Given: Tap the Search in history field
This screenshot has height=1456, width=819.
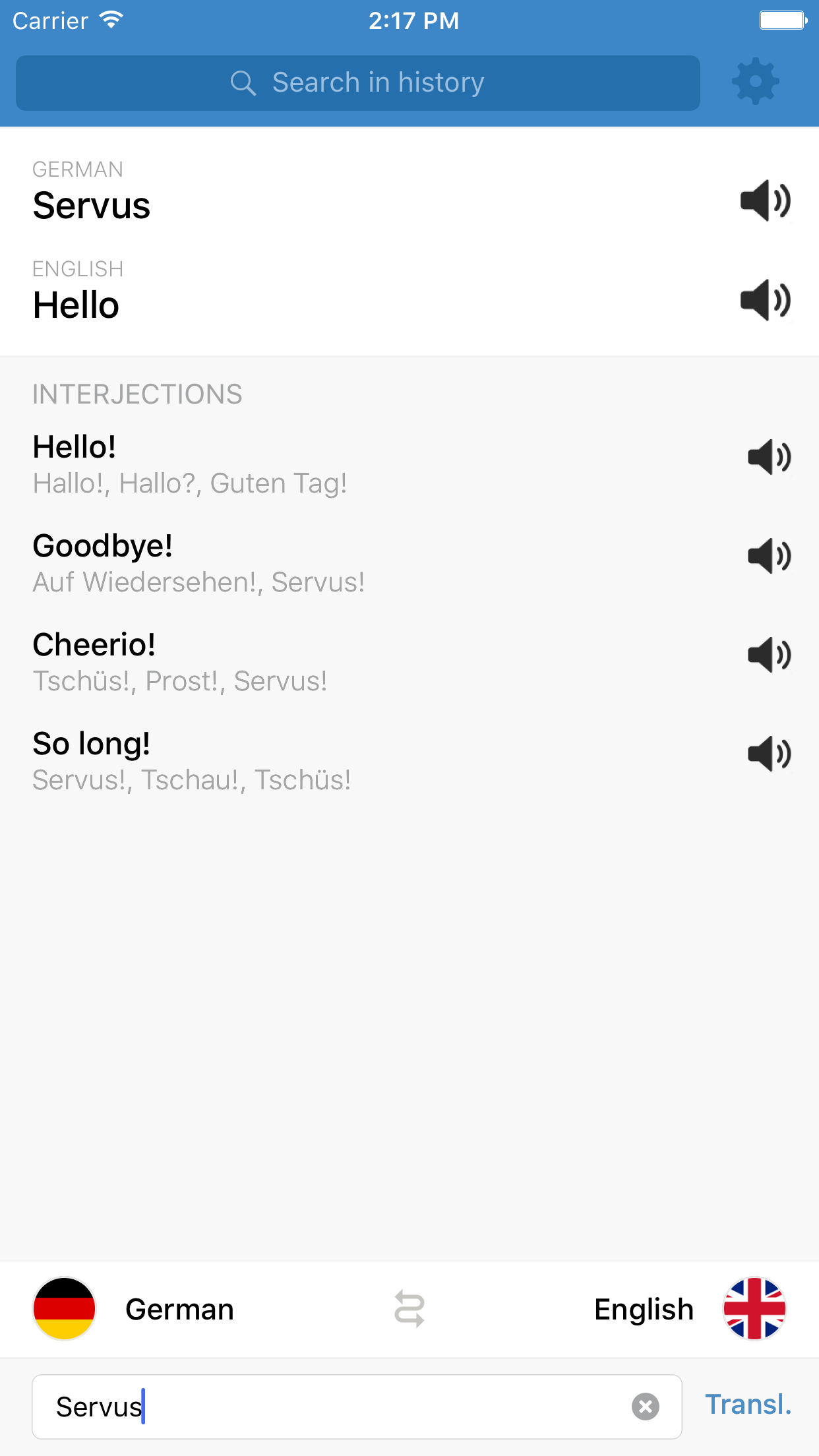Looking at the screenshot, I should coord(357,83).
